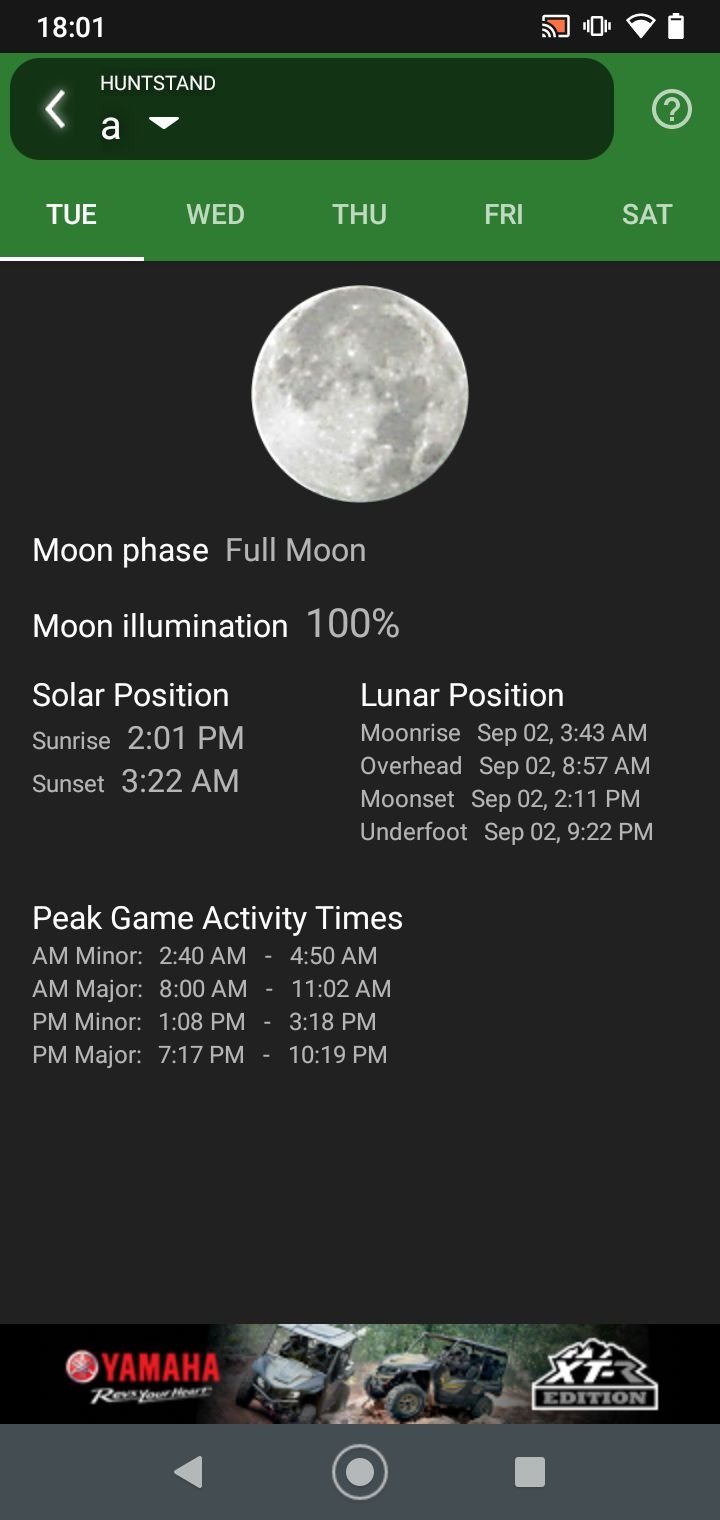Image resolution: width=720 pixels, height=1520 pixels.
Task: Tap the system back button
Action: coord(188,1472)
